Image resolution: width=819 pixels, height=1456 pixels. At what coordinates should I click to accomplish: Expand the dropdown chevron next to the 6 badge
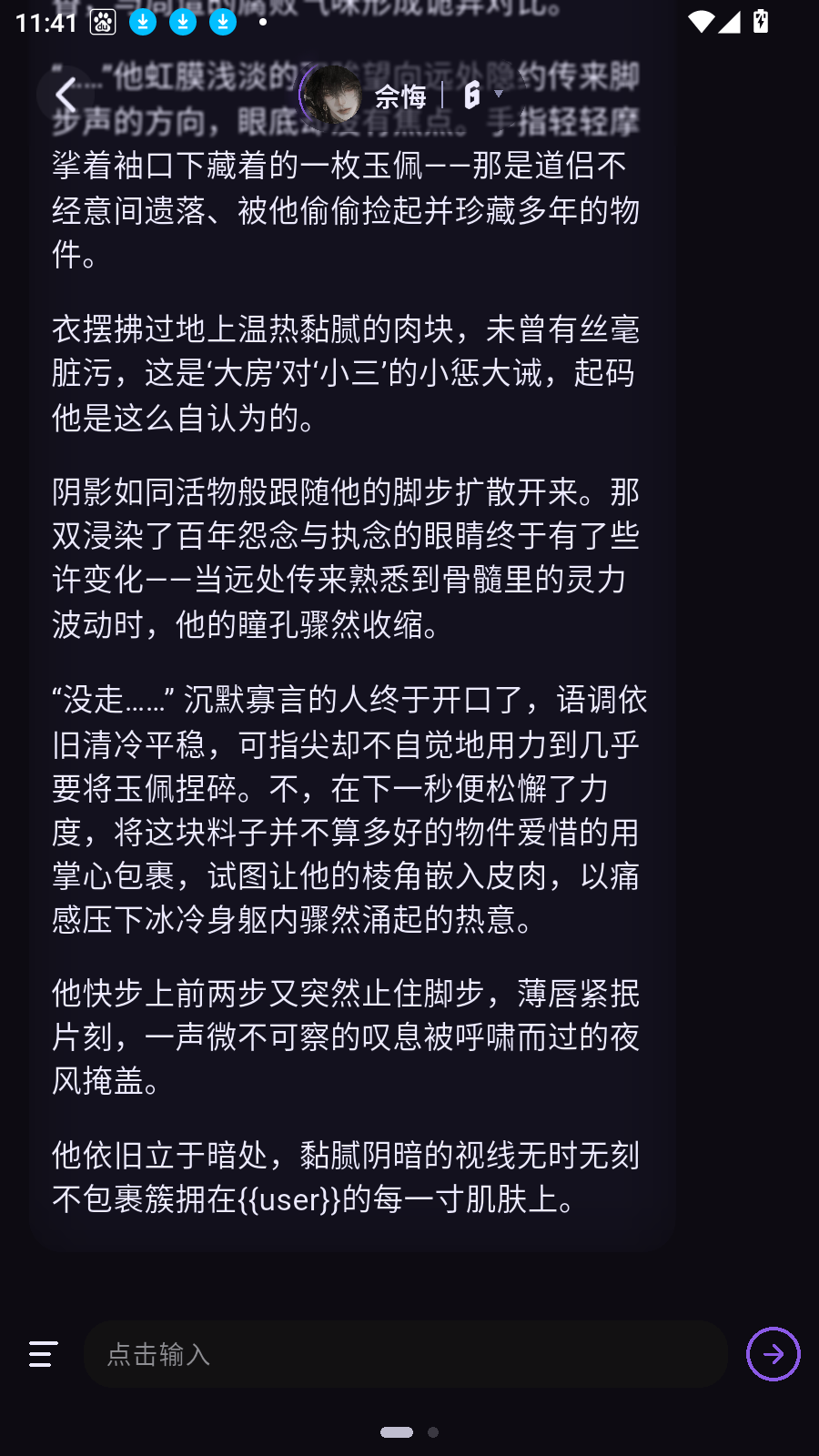(x=499, y=95)
